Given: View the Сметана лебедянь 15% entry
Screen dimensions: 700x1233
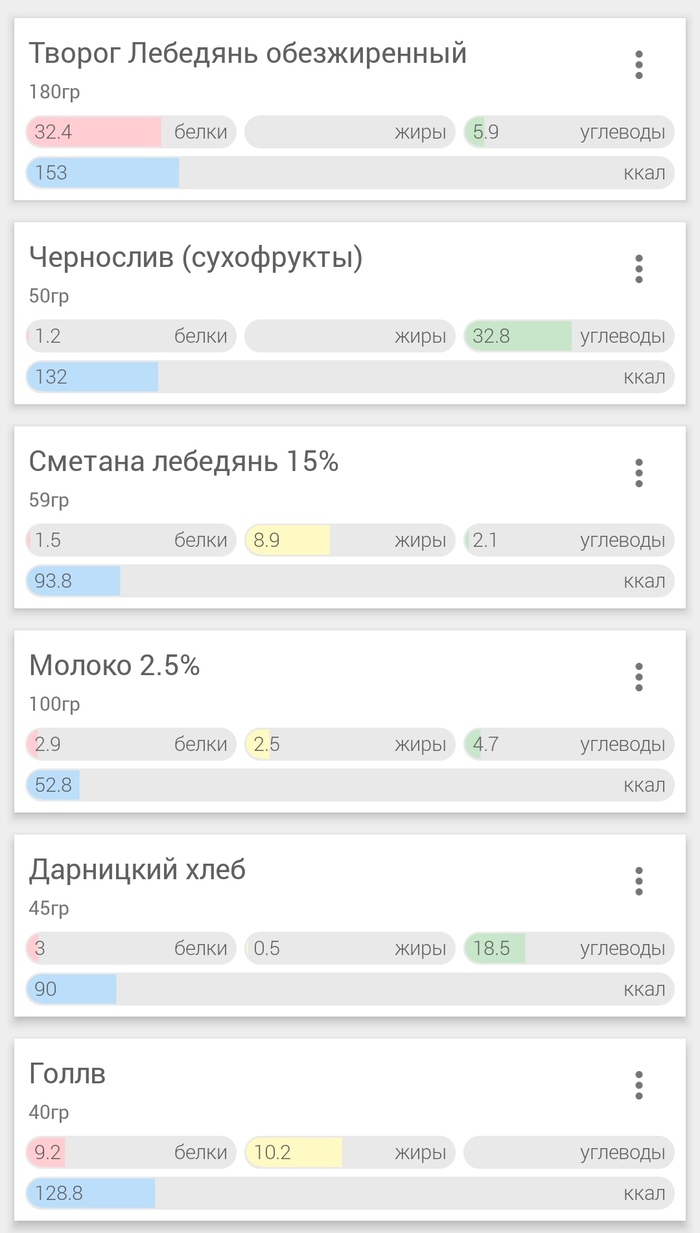Looking at the screenshot, I should tap(300, 478).
